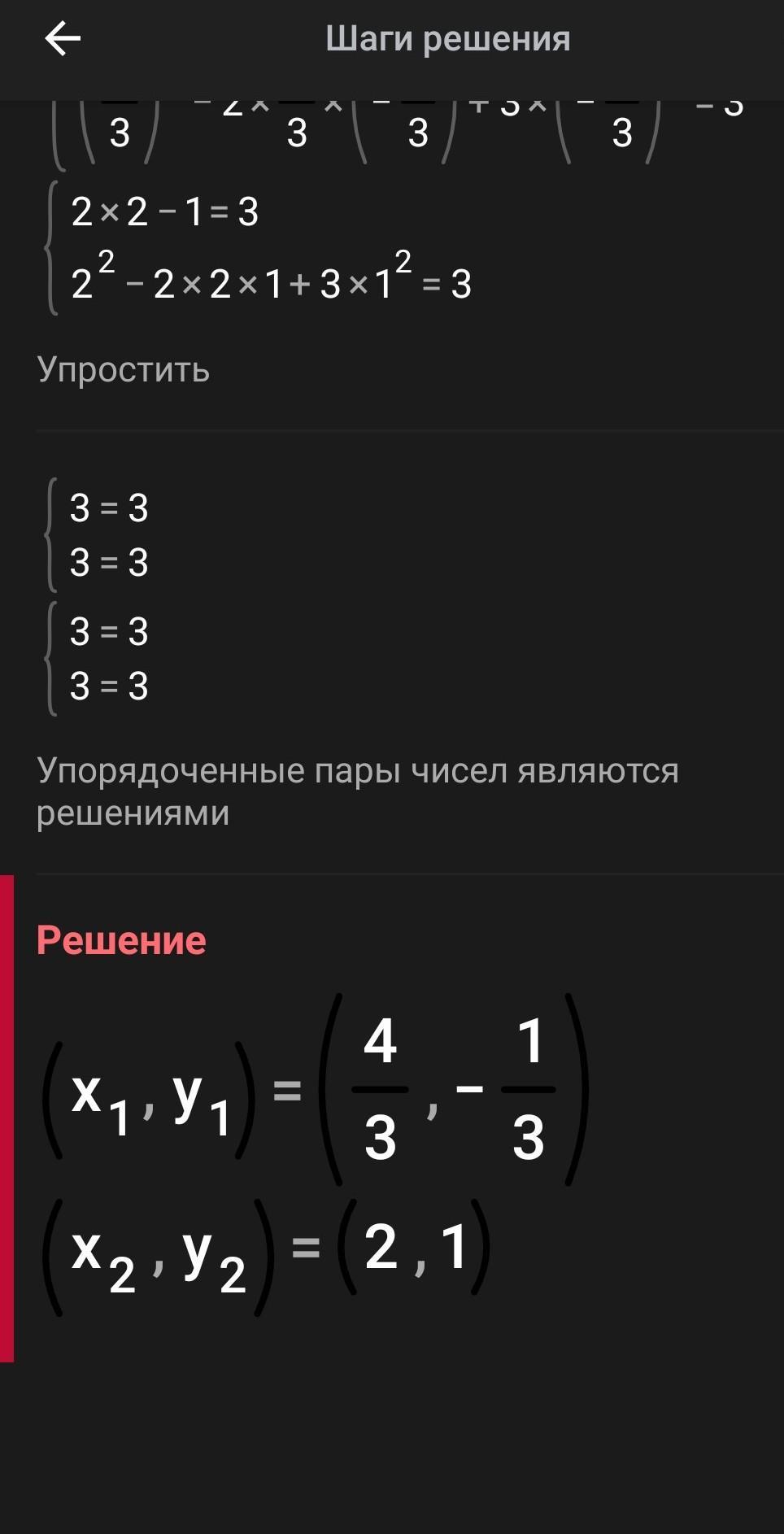This screenshot has width=784, height=1534.
Task: Go back from solution steps
Action: [x=62, y=38]
